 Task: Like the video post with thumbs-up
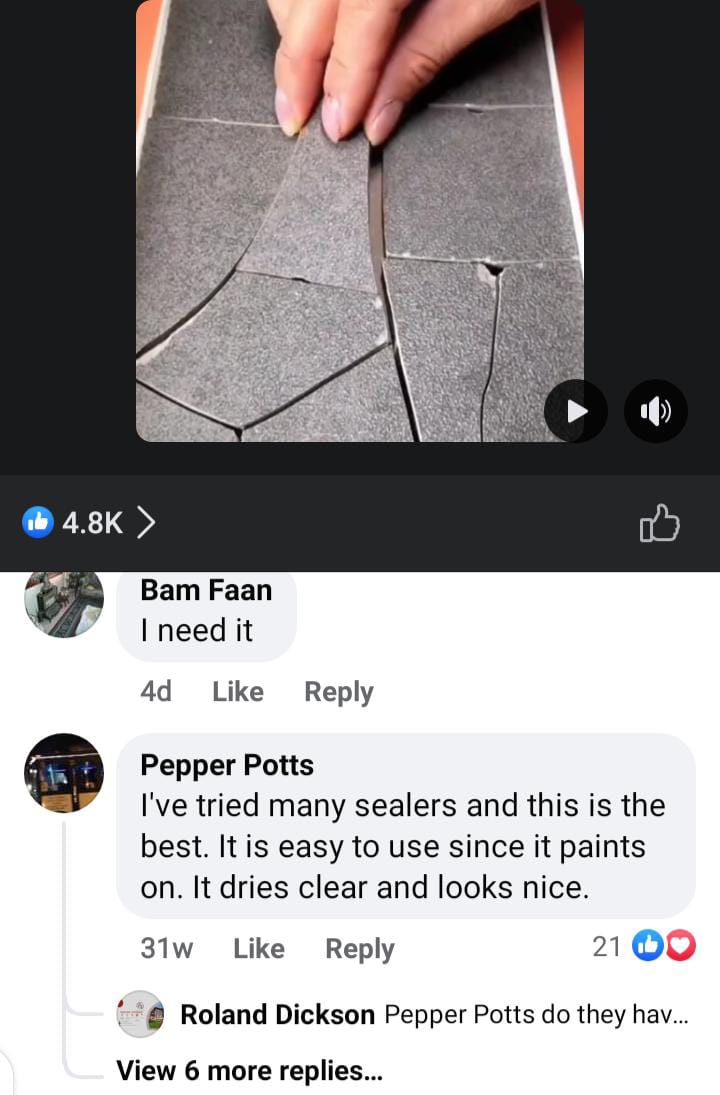pyautogui.click(x=659, y=523)
